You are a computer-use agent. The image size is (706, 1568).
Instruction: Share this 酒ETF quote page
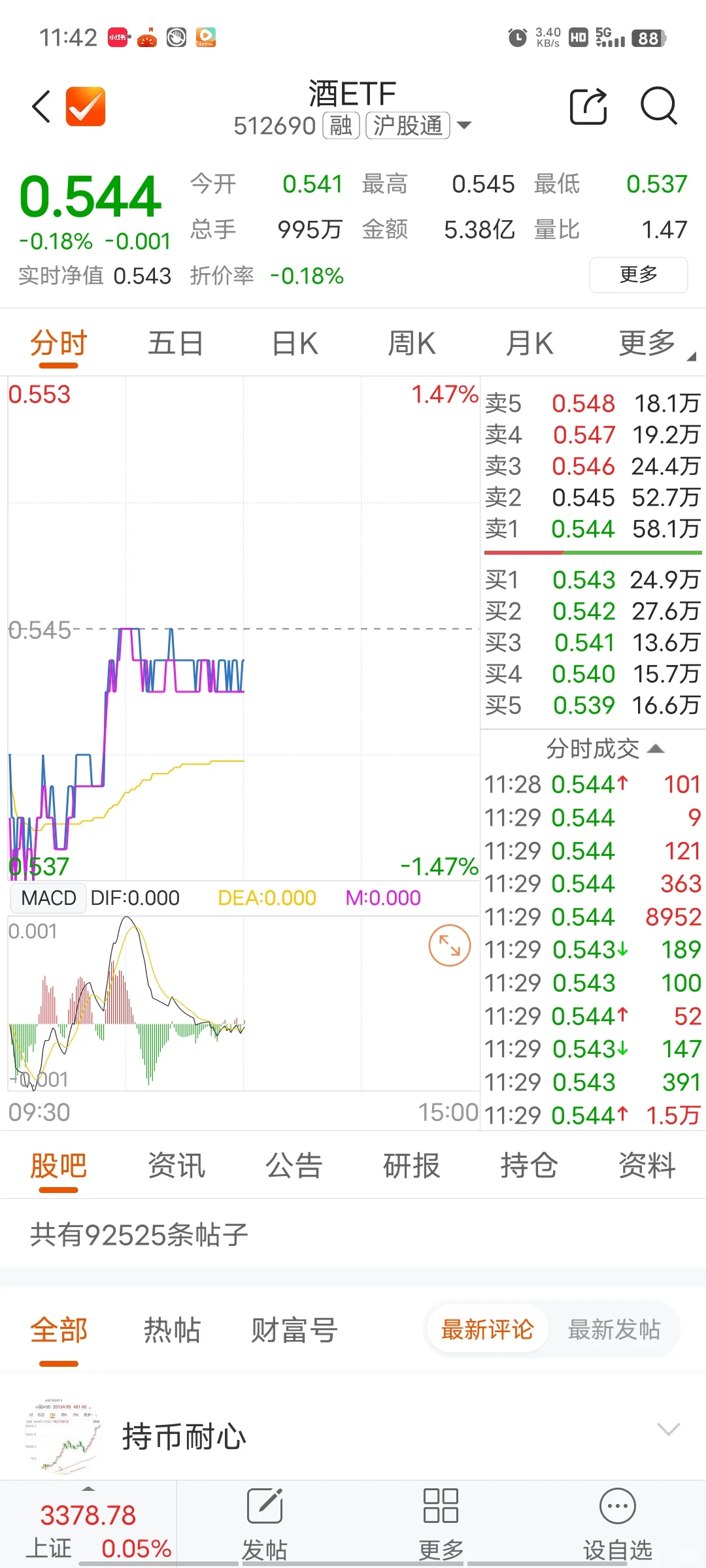pos(588,106)
